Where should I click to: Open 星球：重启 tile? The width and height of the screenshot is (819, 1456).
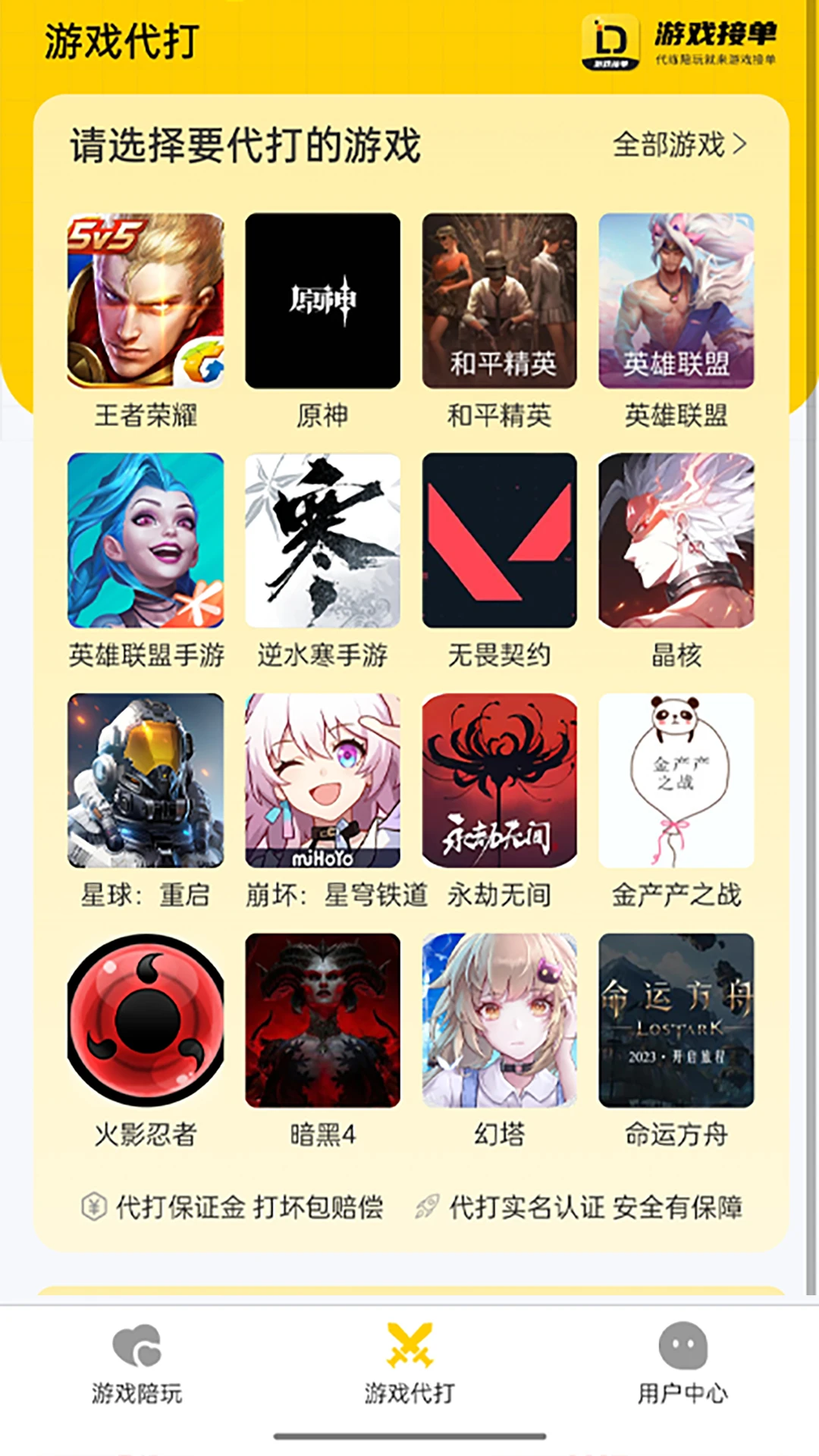pyautogui.click(x=146, y=780)
